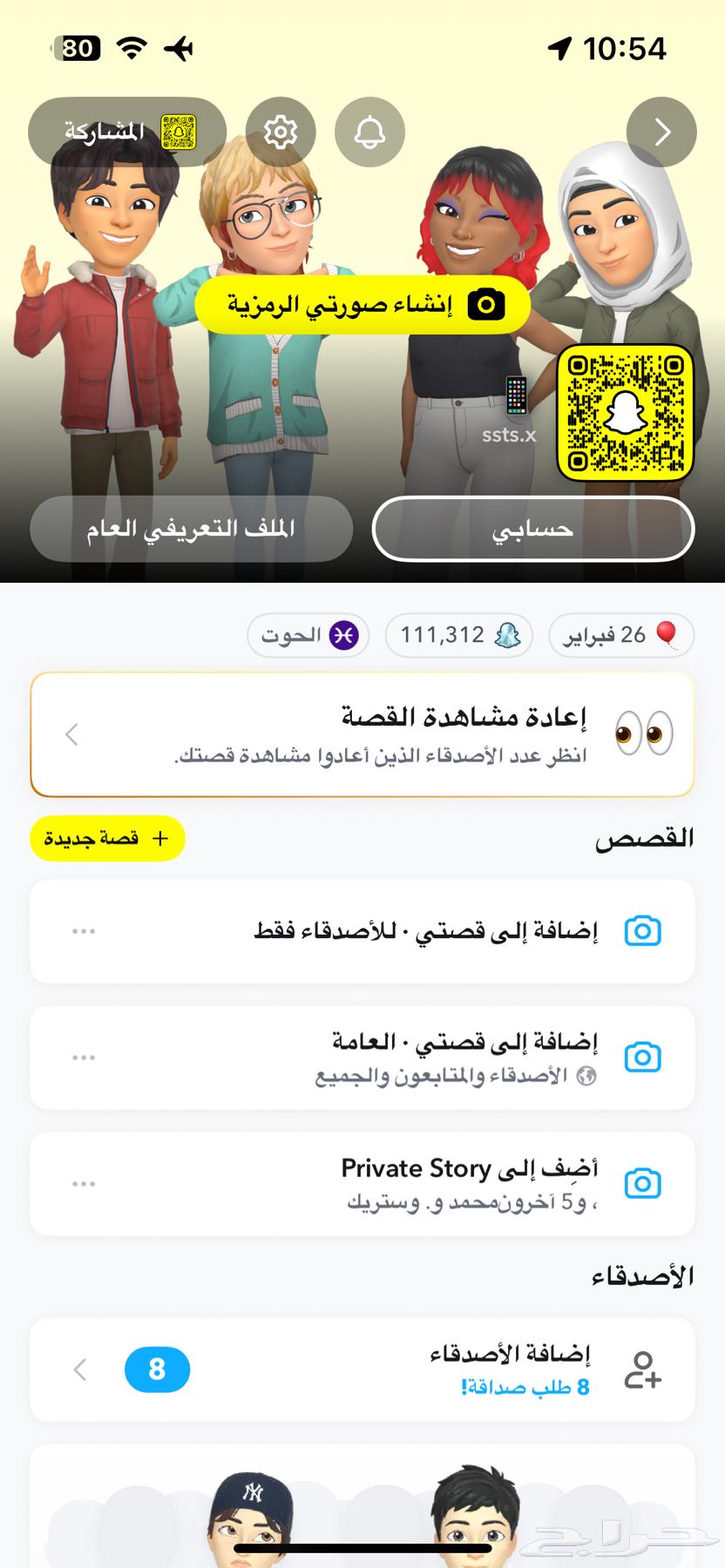Switch to الملف التعريفي العام tab
The width and height of the screenshot is (725, 1568).
tap(191, 528)
